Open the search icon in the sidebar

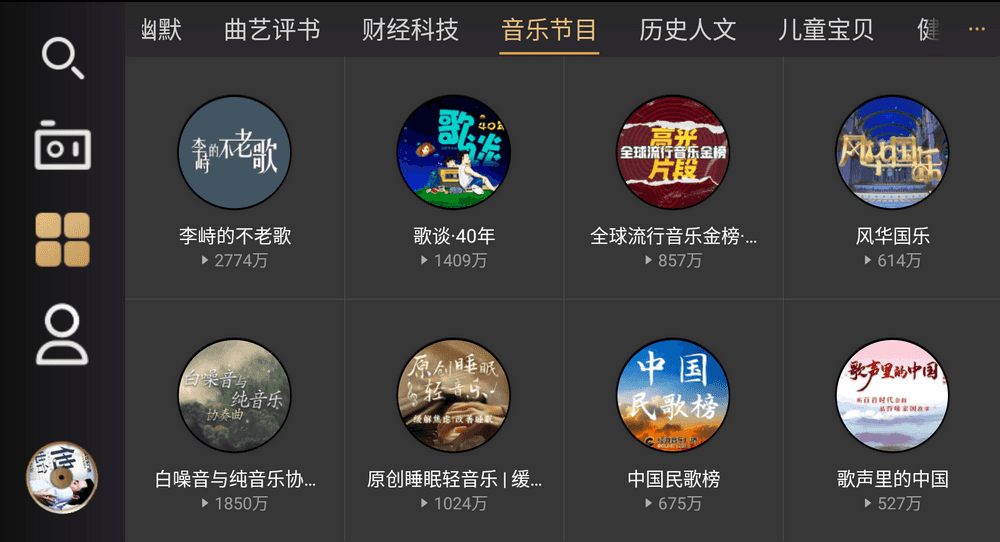coord(62,58)
